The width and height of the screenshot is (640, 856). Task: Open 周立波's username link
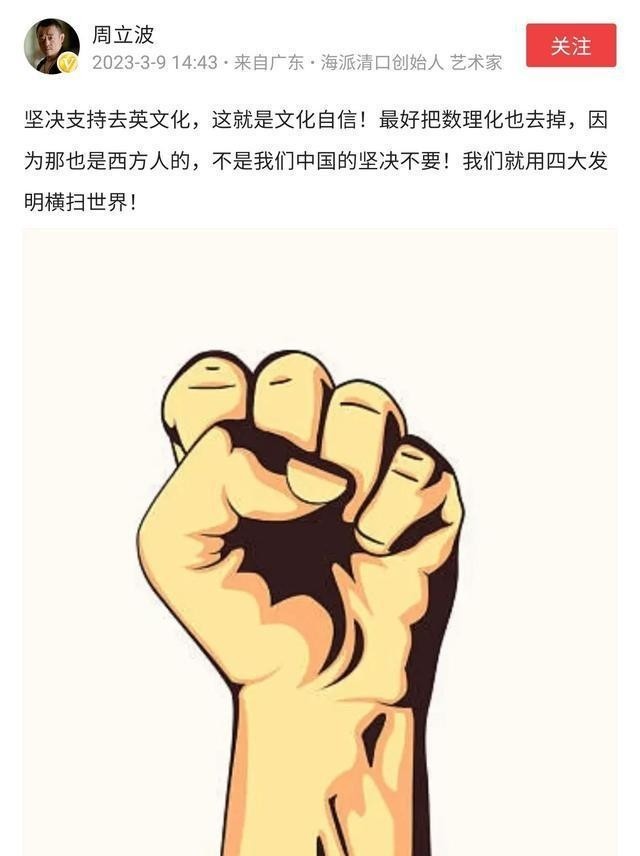(123, 33)
